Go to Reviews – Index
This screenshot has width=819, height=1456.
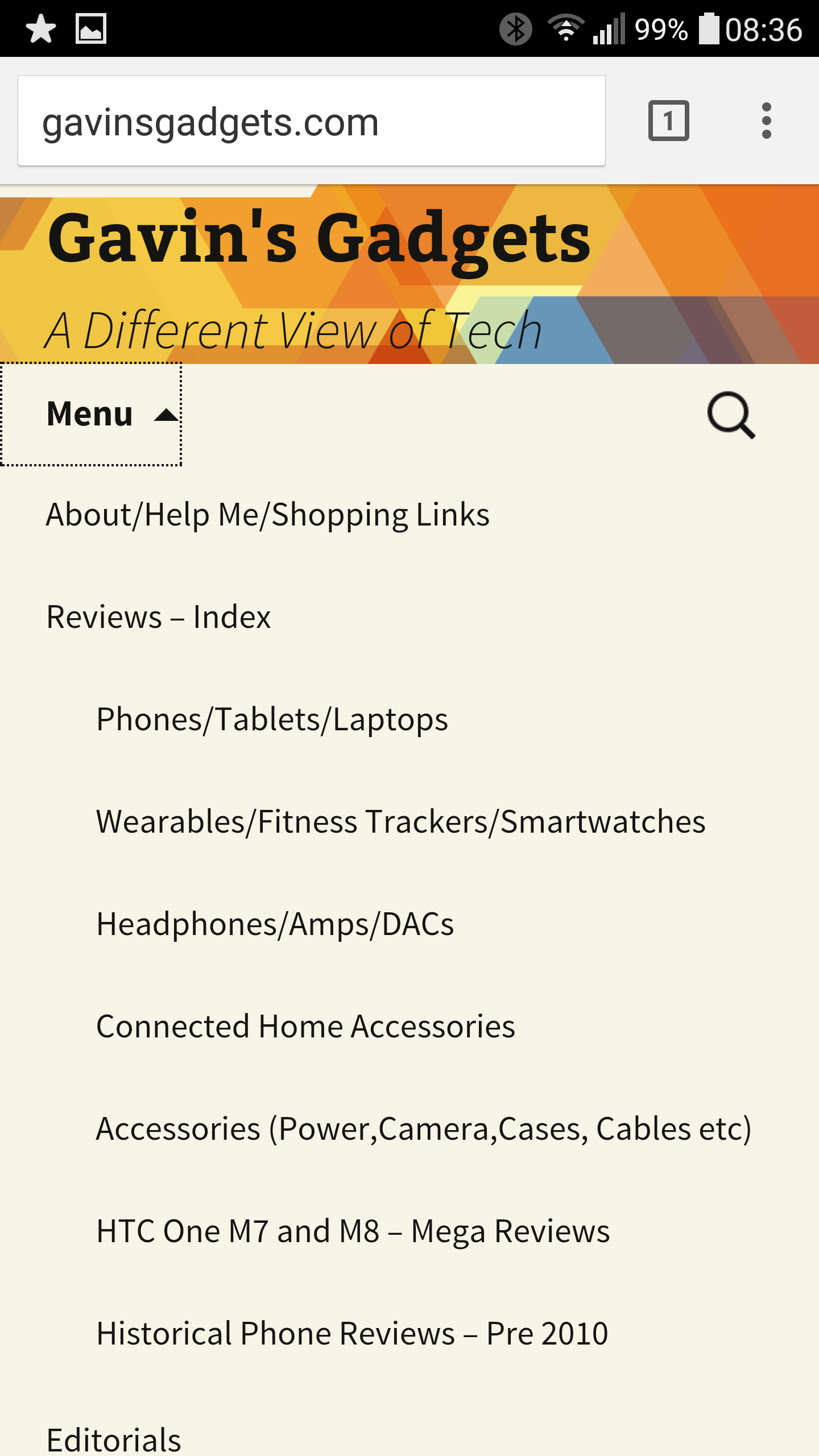pyautogui.click(x=159, y=617)
